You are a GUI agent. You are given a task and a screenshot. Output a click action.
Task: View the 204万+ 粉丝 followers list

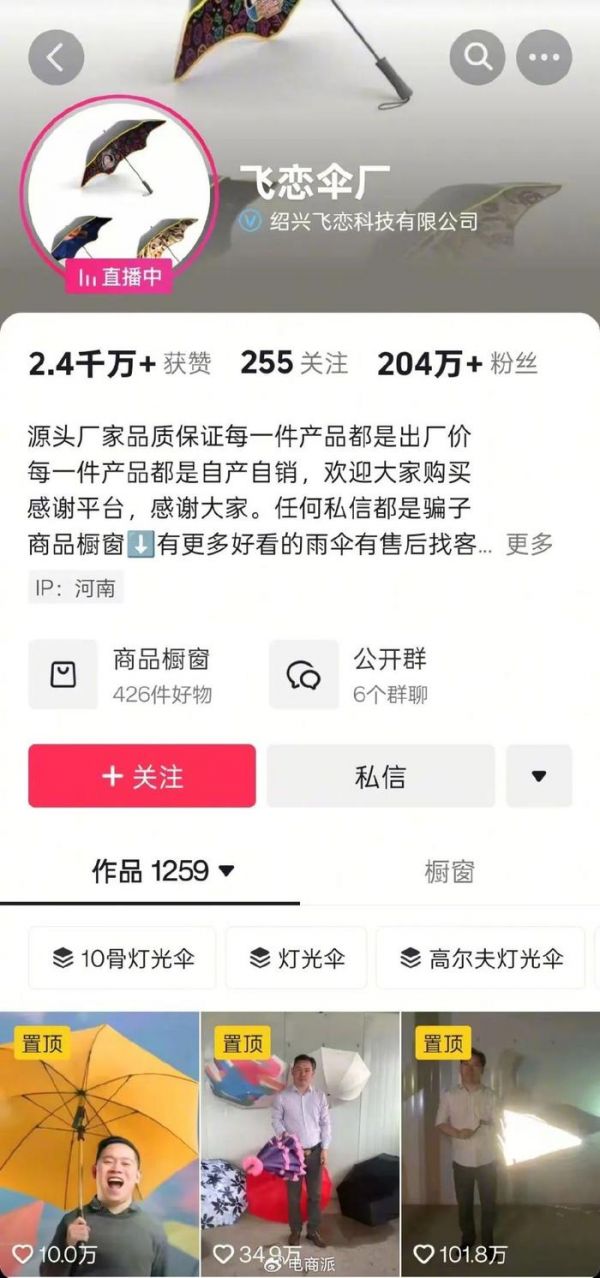tap(457, 364)
